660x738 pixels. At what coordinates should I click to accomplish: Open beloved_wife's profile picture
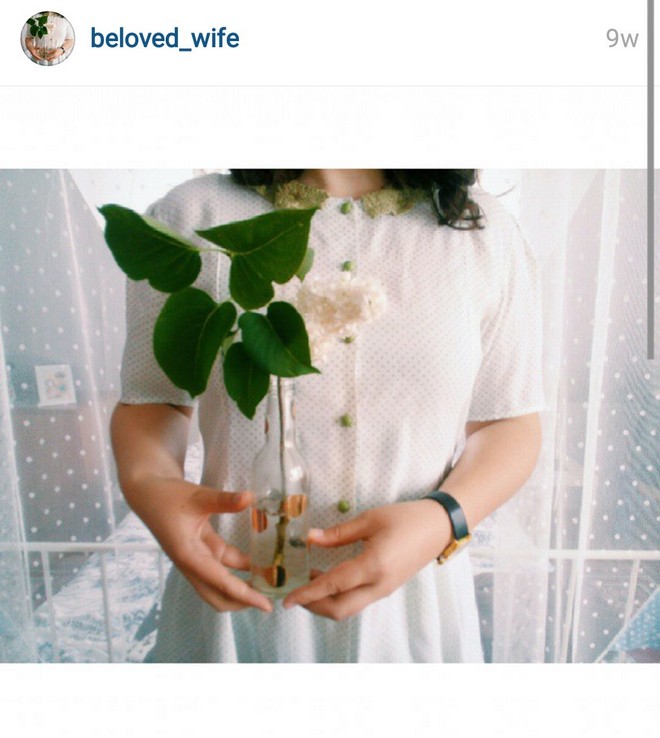(x=47, y=39)
